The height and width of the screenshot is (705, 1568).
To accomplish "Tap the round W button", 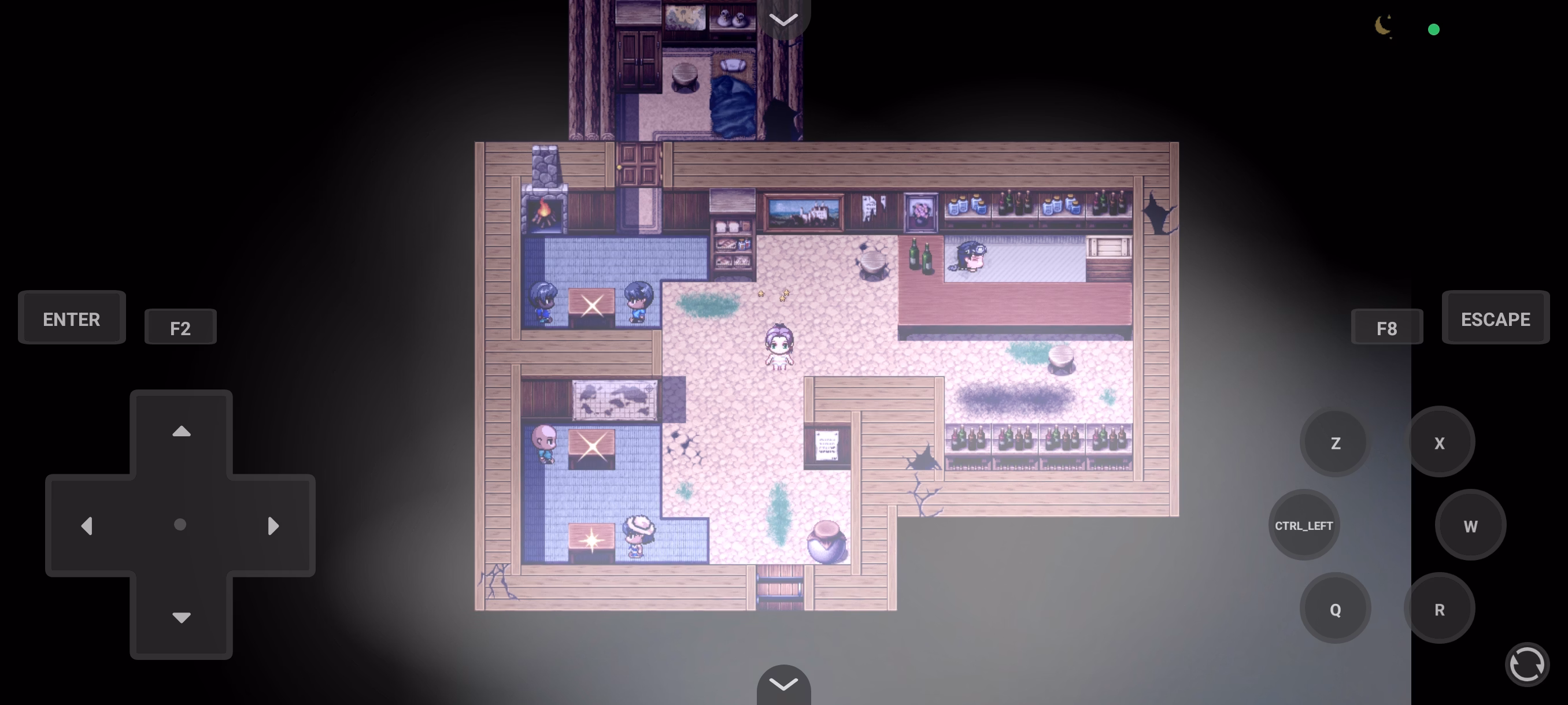I will click(1470, 526).
